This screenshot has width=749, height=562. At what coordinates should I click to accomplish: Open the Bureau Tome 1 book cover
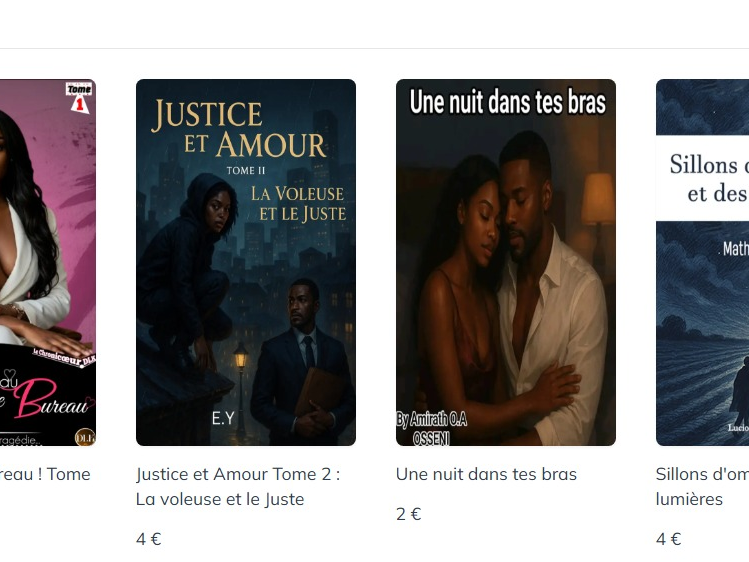click(47, 262)
